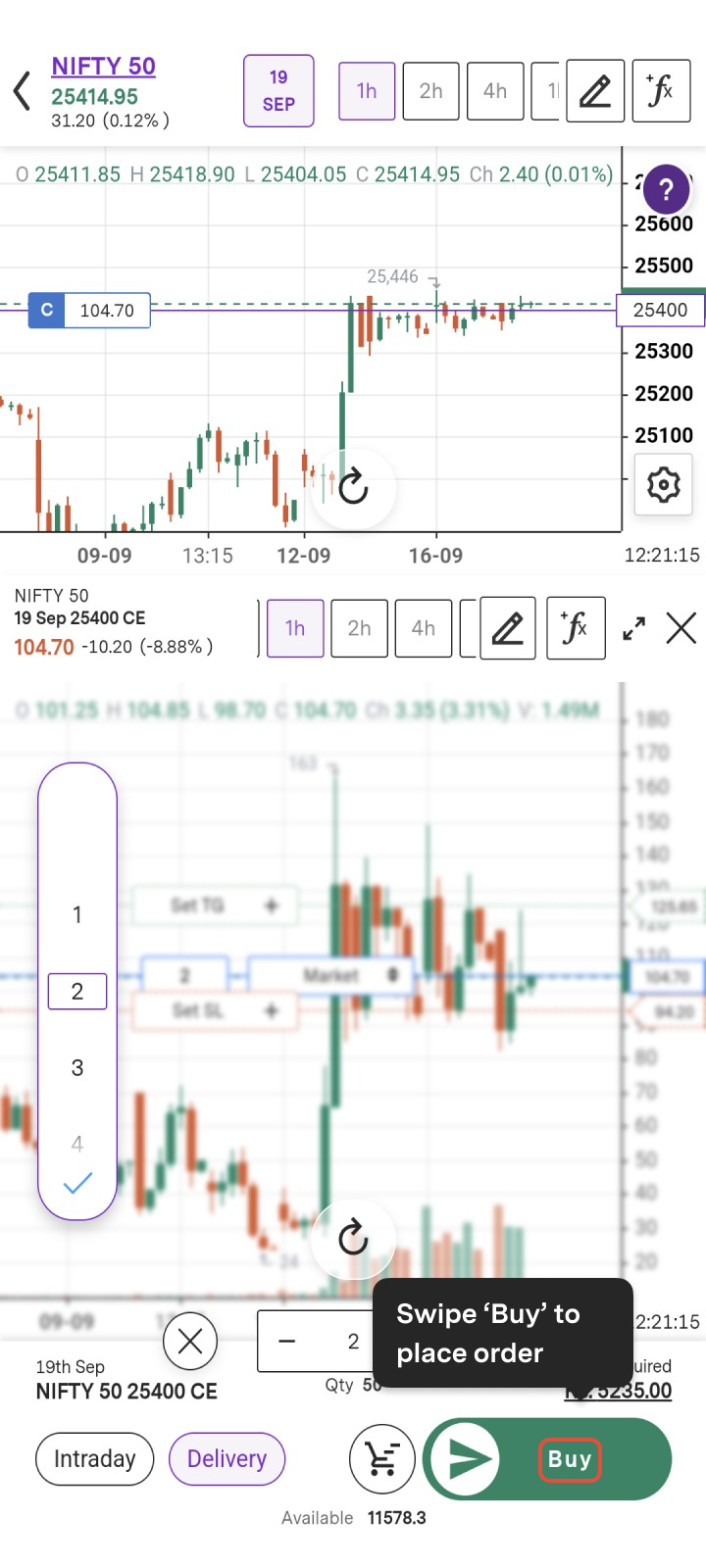706x1568 pixels.
Task: Choose Intraday product type
Action: pyautogui.click(x=94, y=1458)
